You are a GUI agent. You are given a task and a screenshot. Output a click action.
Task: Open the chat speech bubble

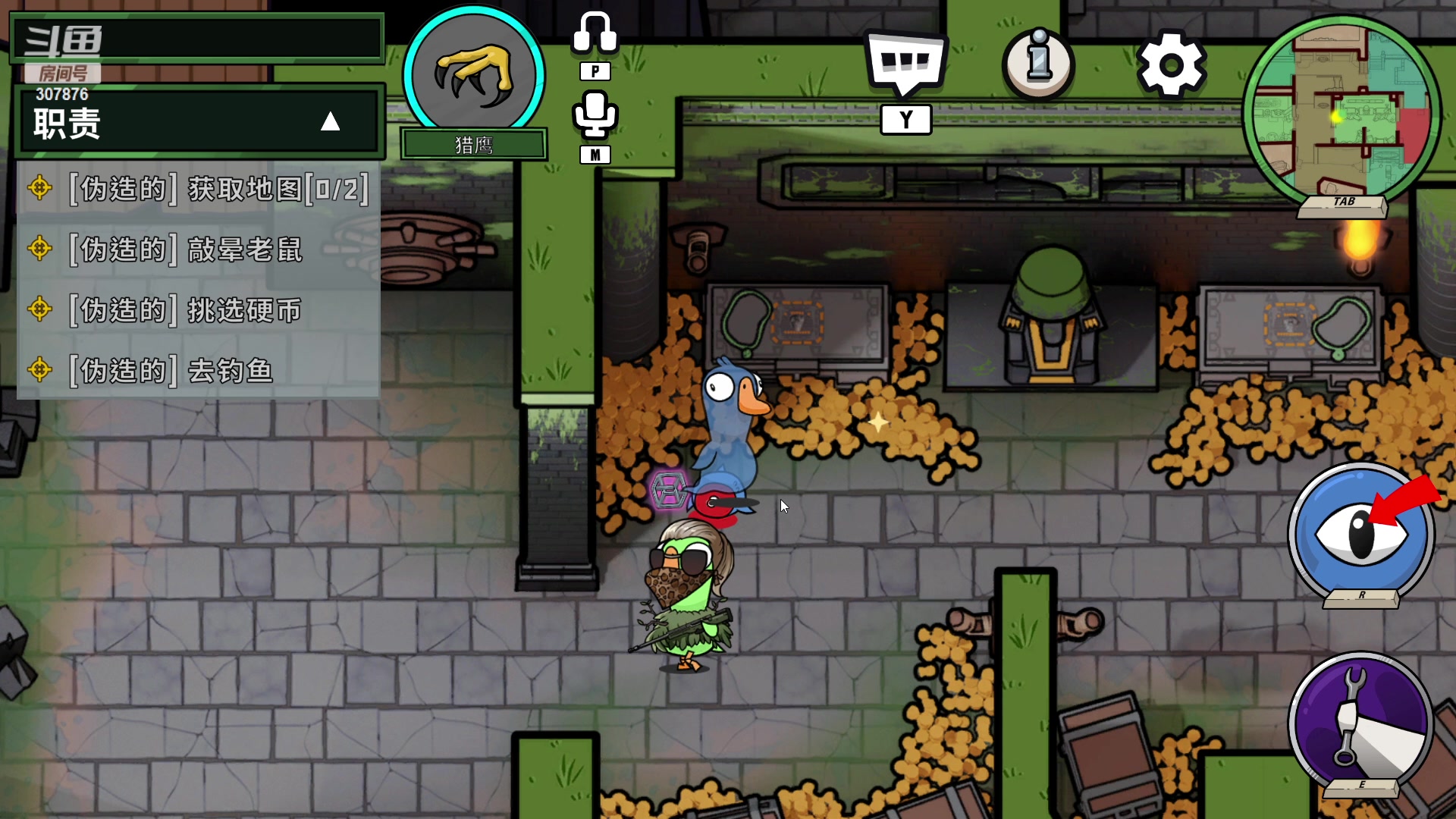(x=905, y=64)
